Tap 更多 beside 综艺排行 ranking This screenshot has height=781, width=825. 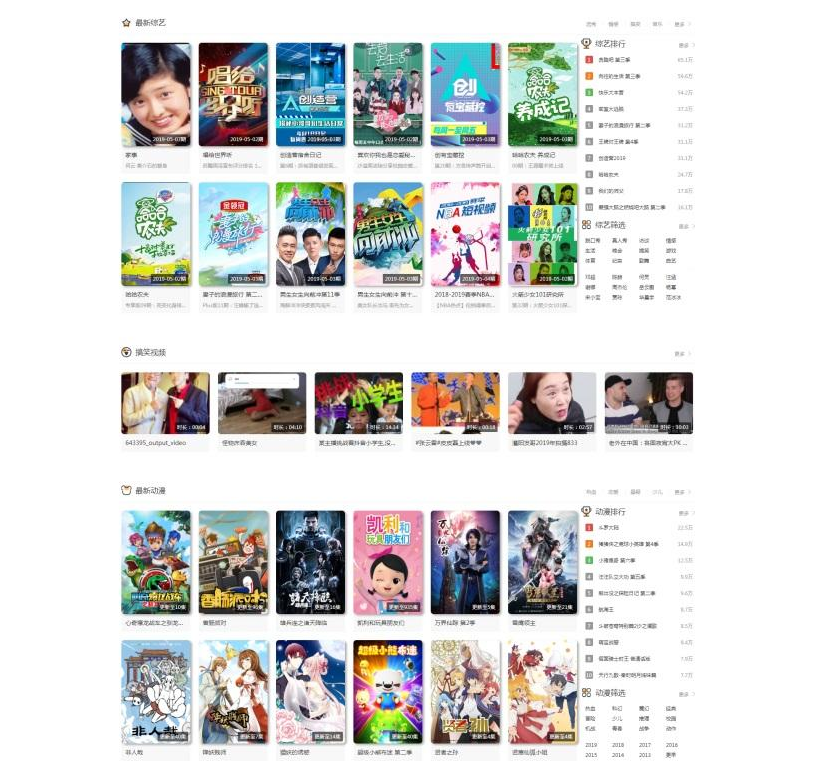click(x=685, y=45)
